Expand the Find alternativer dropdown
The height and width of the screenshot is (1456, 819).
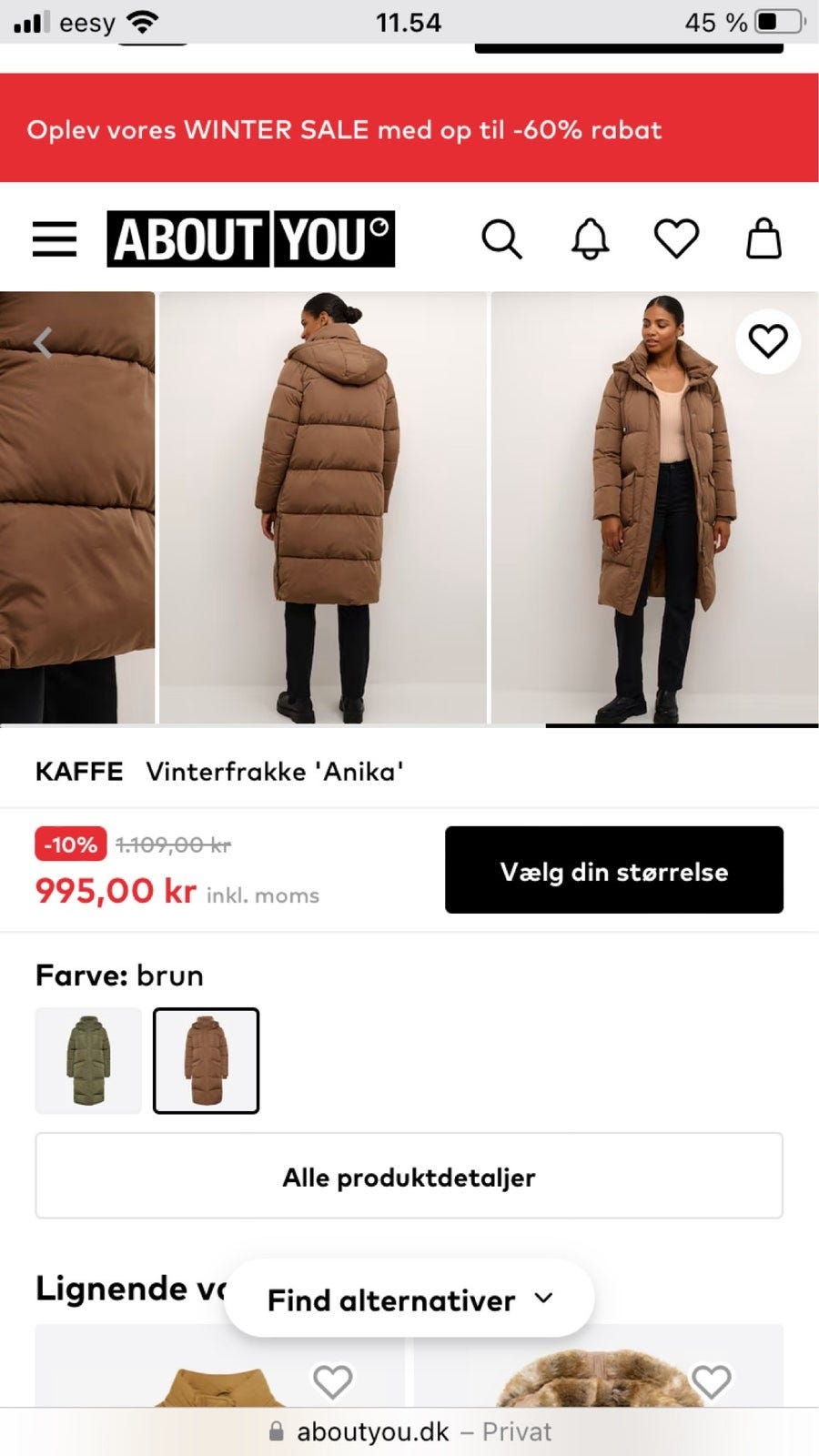pyautogui.click(x=409, y=1299)
